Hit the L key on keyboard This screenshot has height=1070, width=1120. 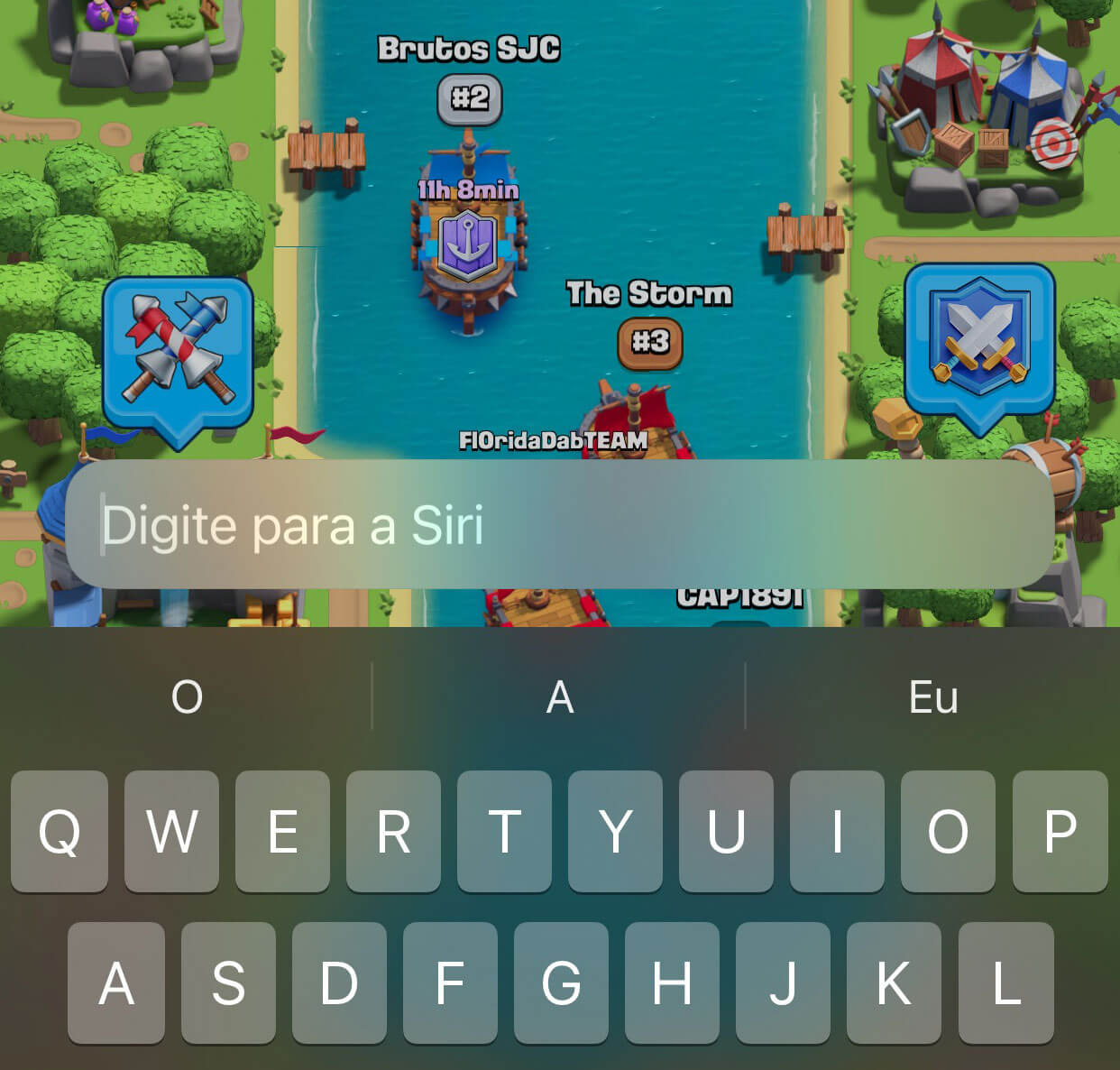(x=1005, y=982)
